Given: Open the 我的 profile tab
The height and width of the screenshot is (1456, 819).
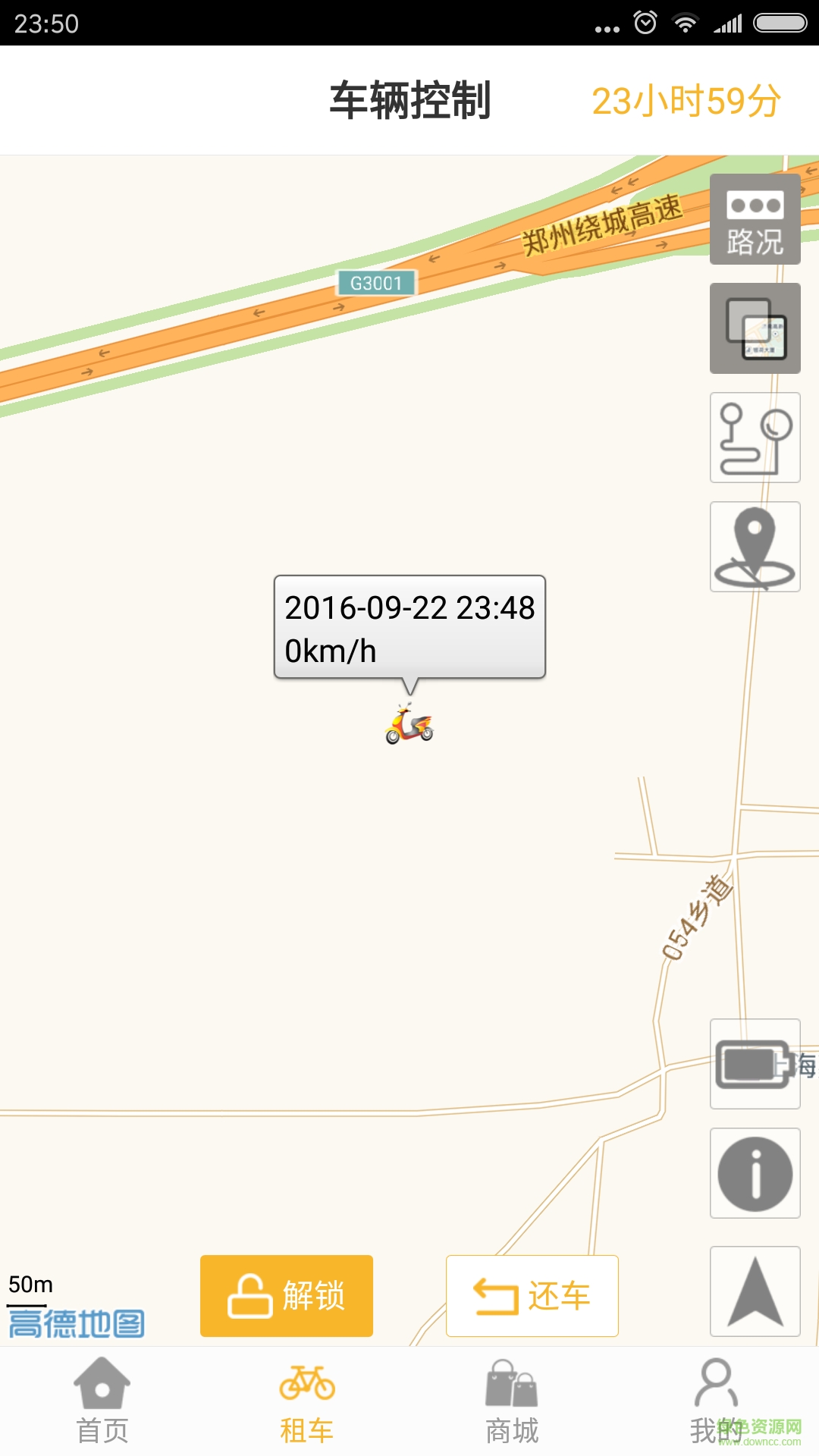Looking at the screenshot, I should [716, 1401].
